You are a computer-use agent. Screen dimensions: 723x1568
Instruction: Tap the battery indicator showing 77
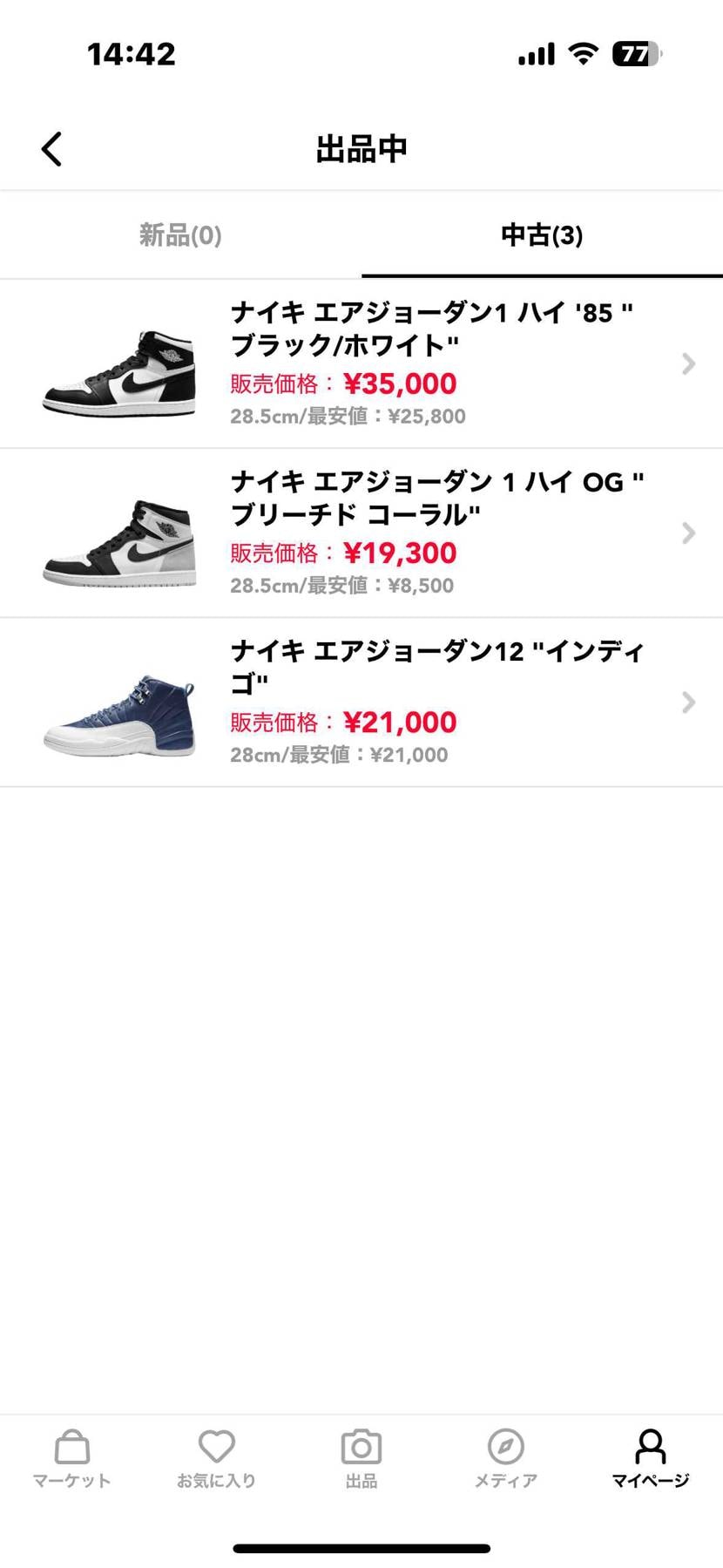tap(639, 52)
